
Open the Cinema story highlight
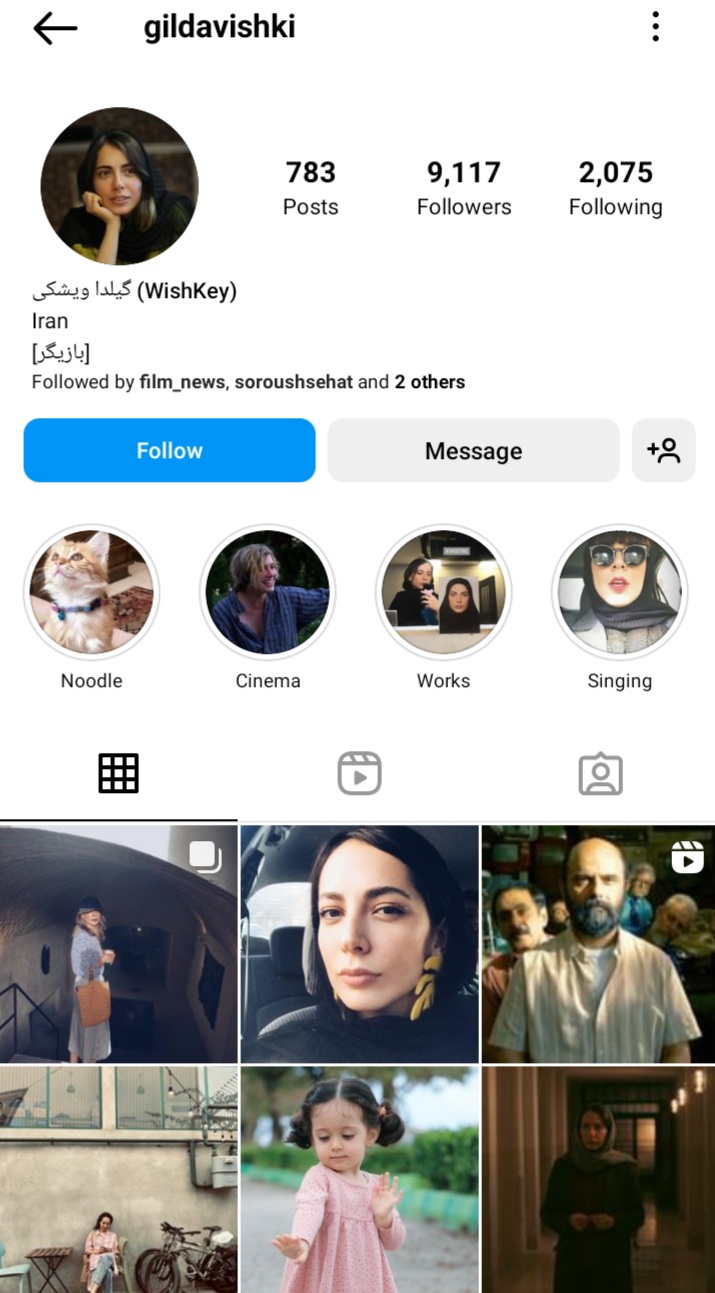pos(267,592)
